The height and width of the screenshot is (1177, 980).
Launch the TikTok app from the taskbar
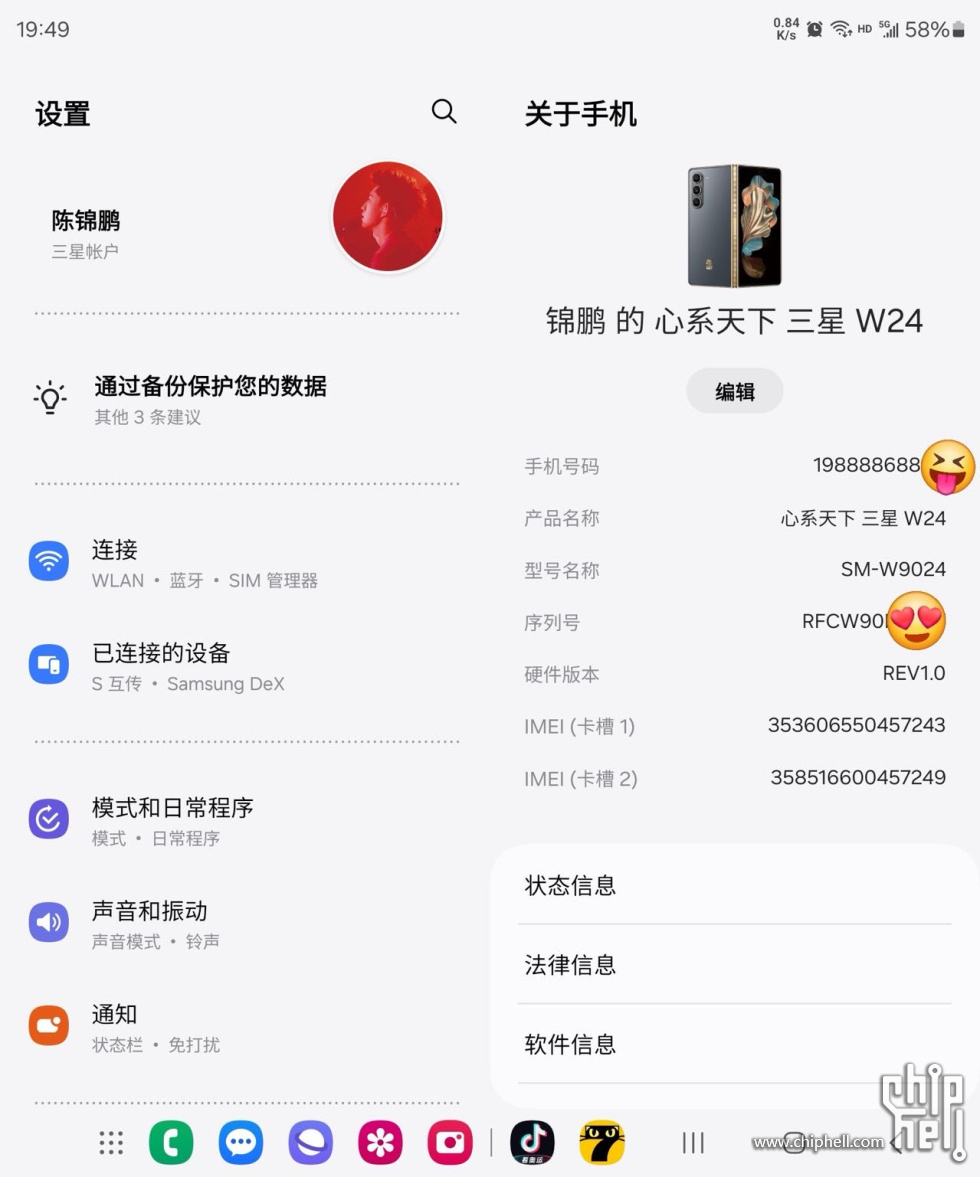[532, 1143]
